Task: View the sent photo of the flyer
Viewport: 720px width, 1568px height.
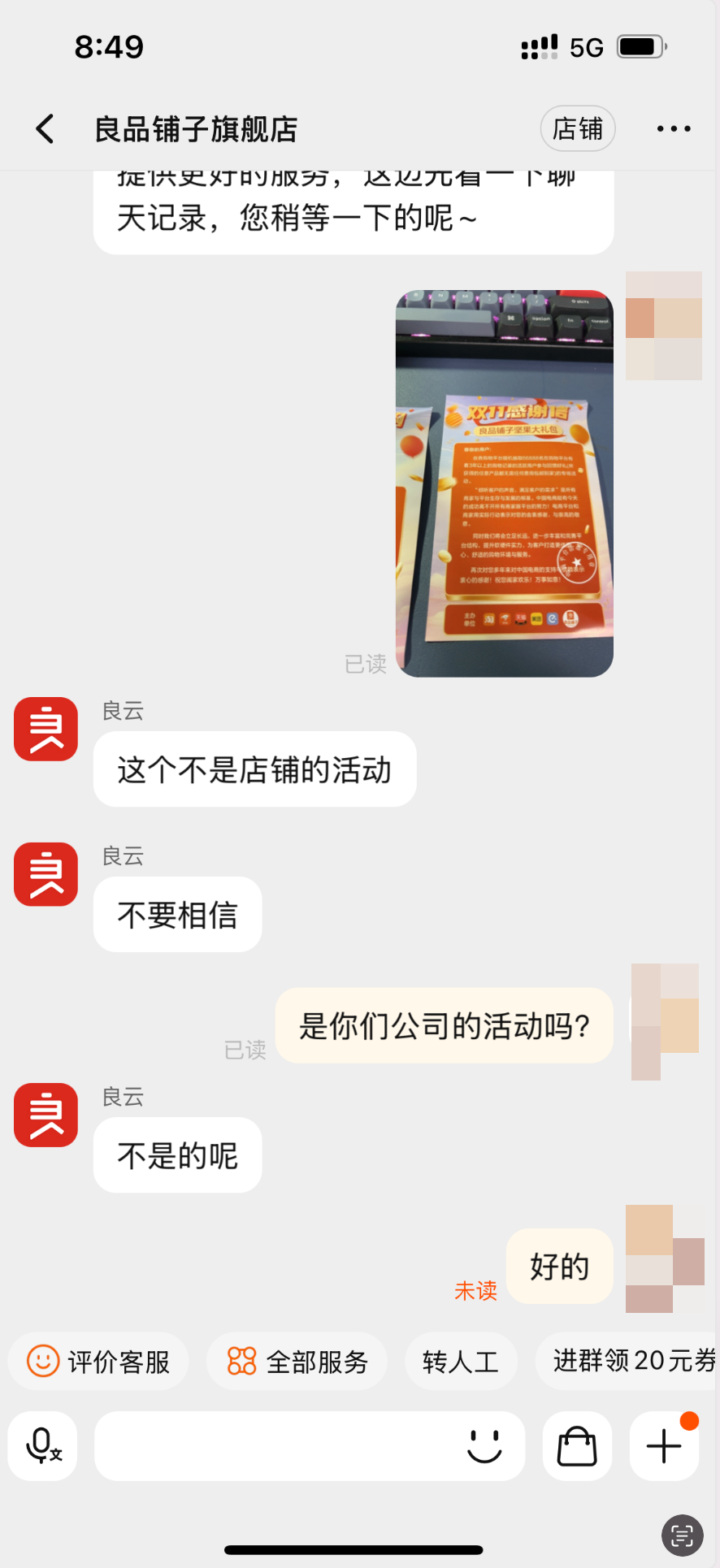Action: (505, 483)
